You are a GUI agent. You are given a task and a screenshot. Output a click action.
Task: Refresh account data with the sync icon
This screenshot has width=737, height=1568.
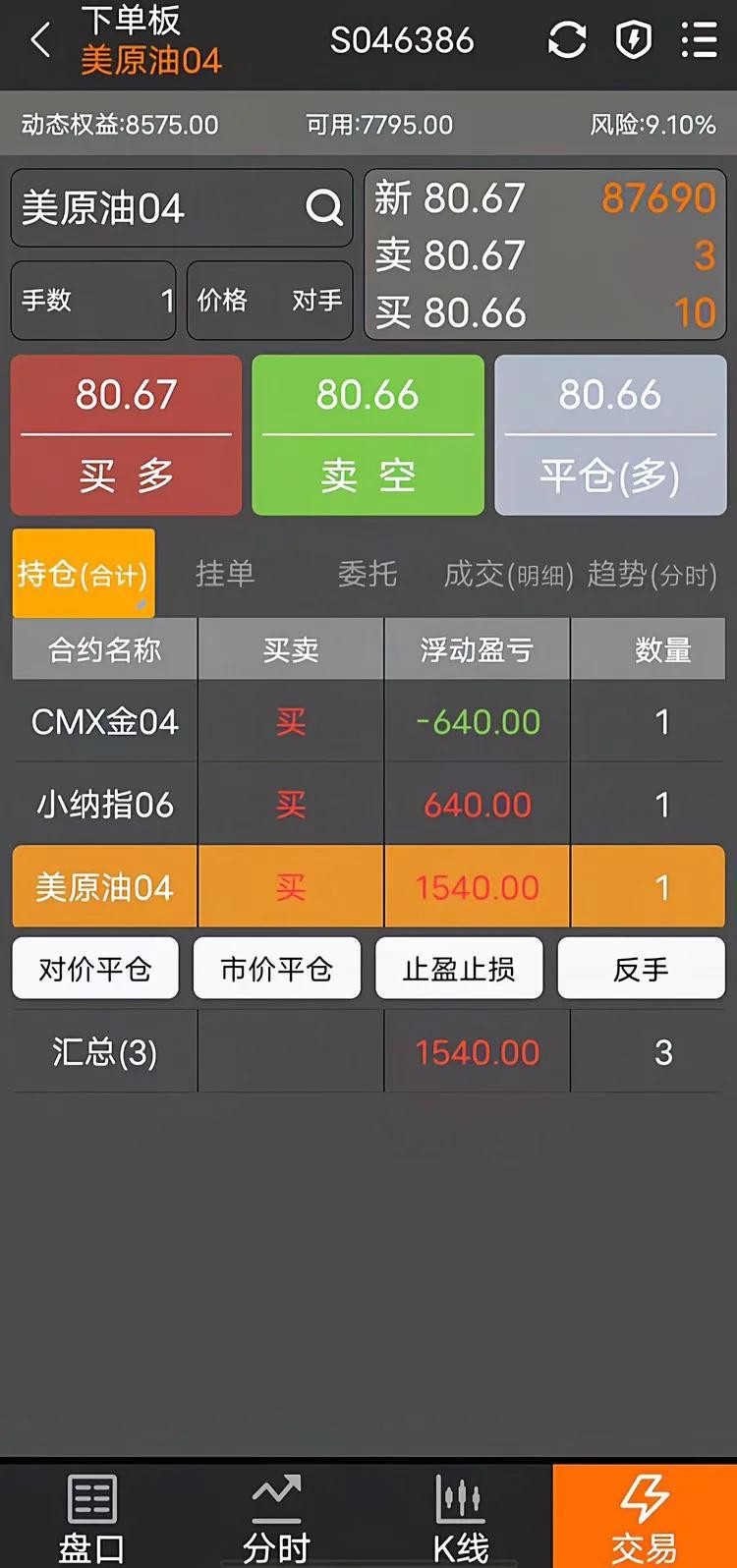click(567, 40)
